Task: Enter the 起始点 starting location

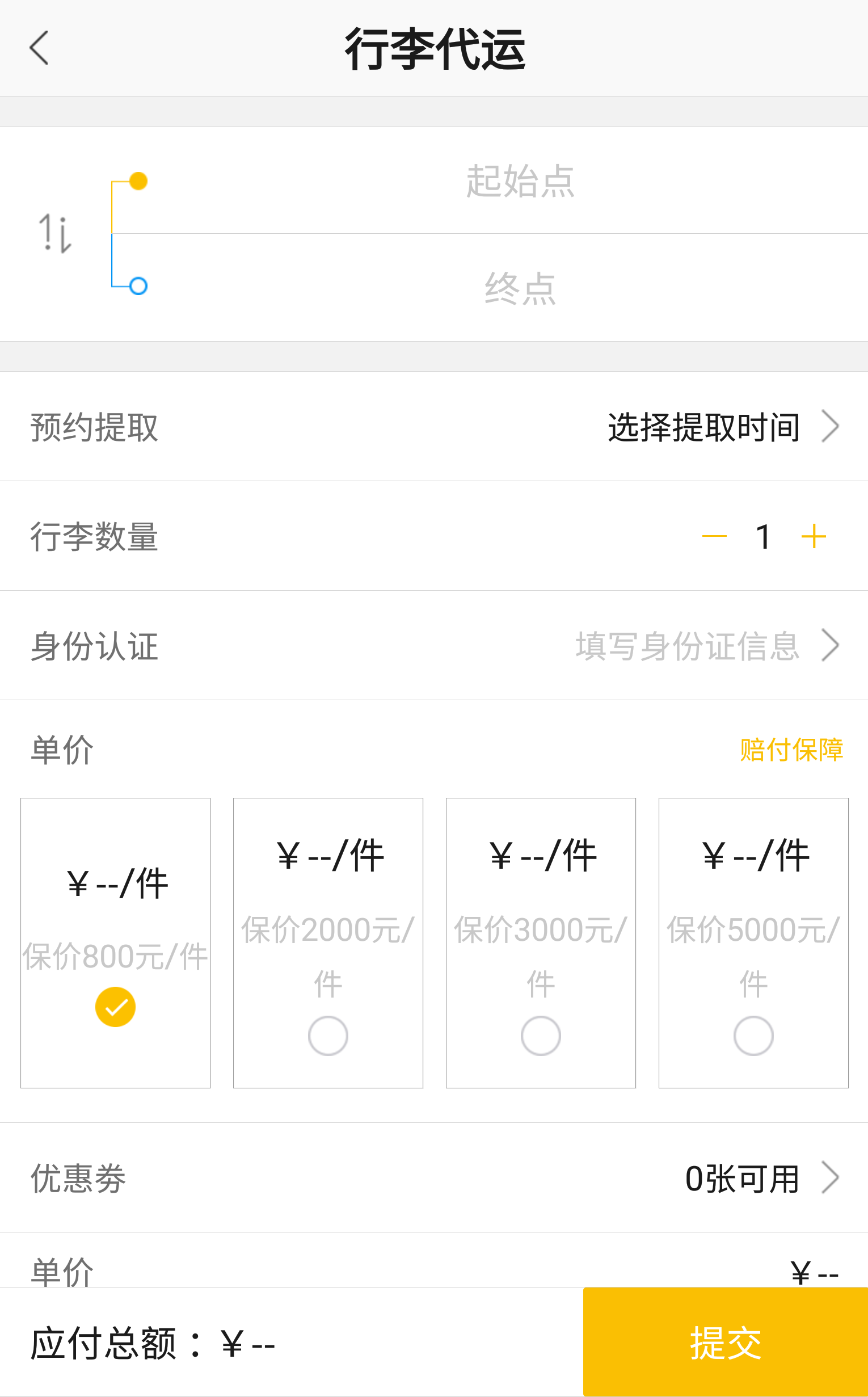Action: click(x=520, y=181)
